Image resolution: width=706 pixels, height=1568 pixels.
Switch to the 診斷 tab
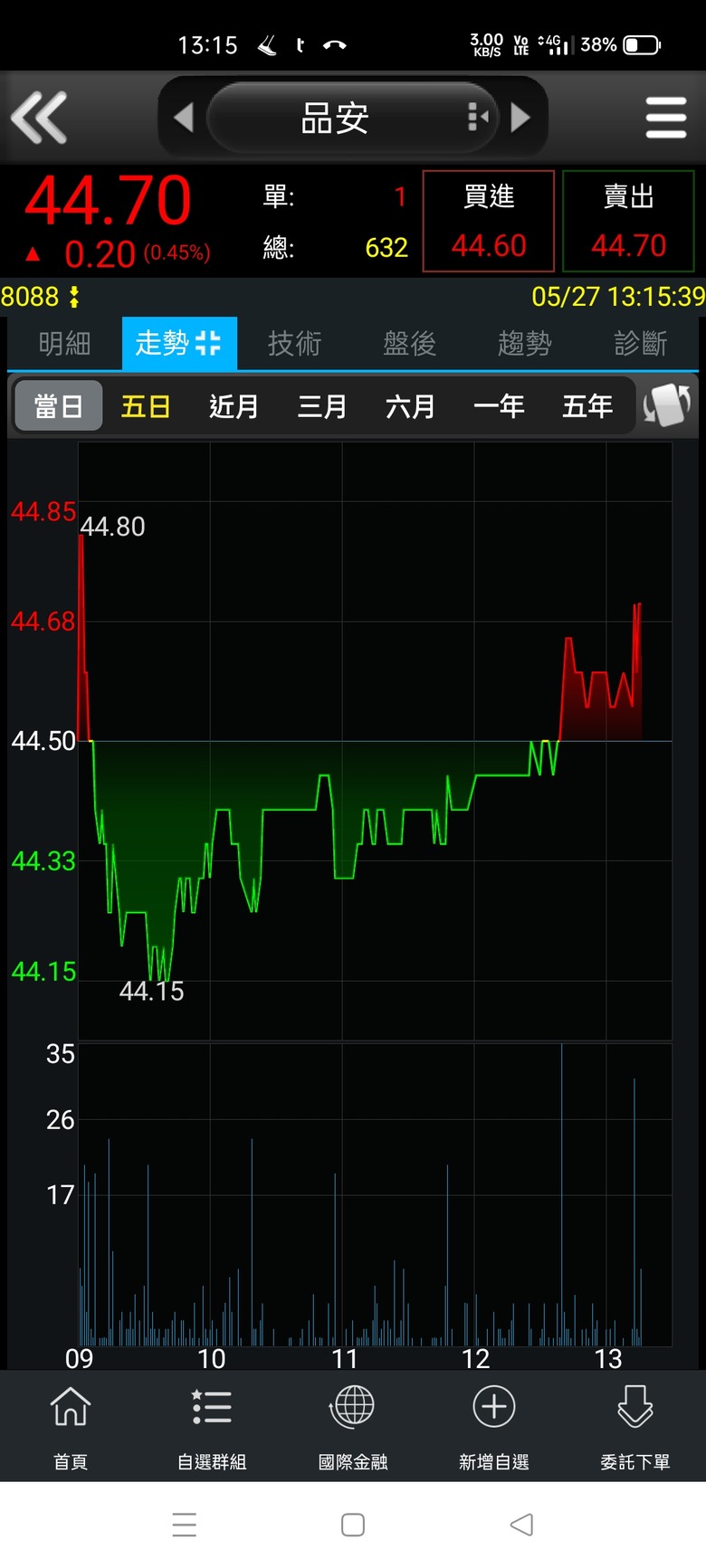(x=640, y=344)
